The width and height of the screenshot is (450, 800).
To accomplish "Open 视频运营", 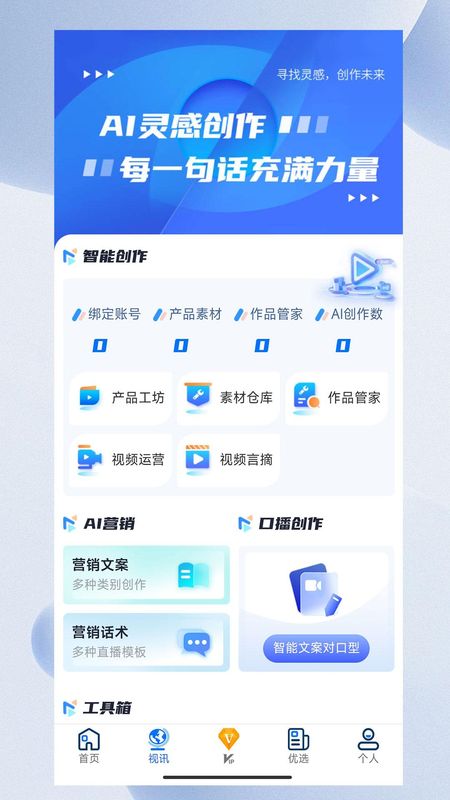I will tap(120, 460).
